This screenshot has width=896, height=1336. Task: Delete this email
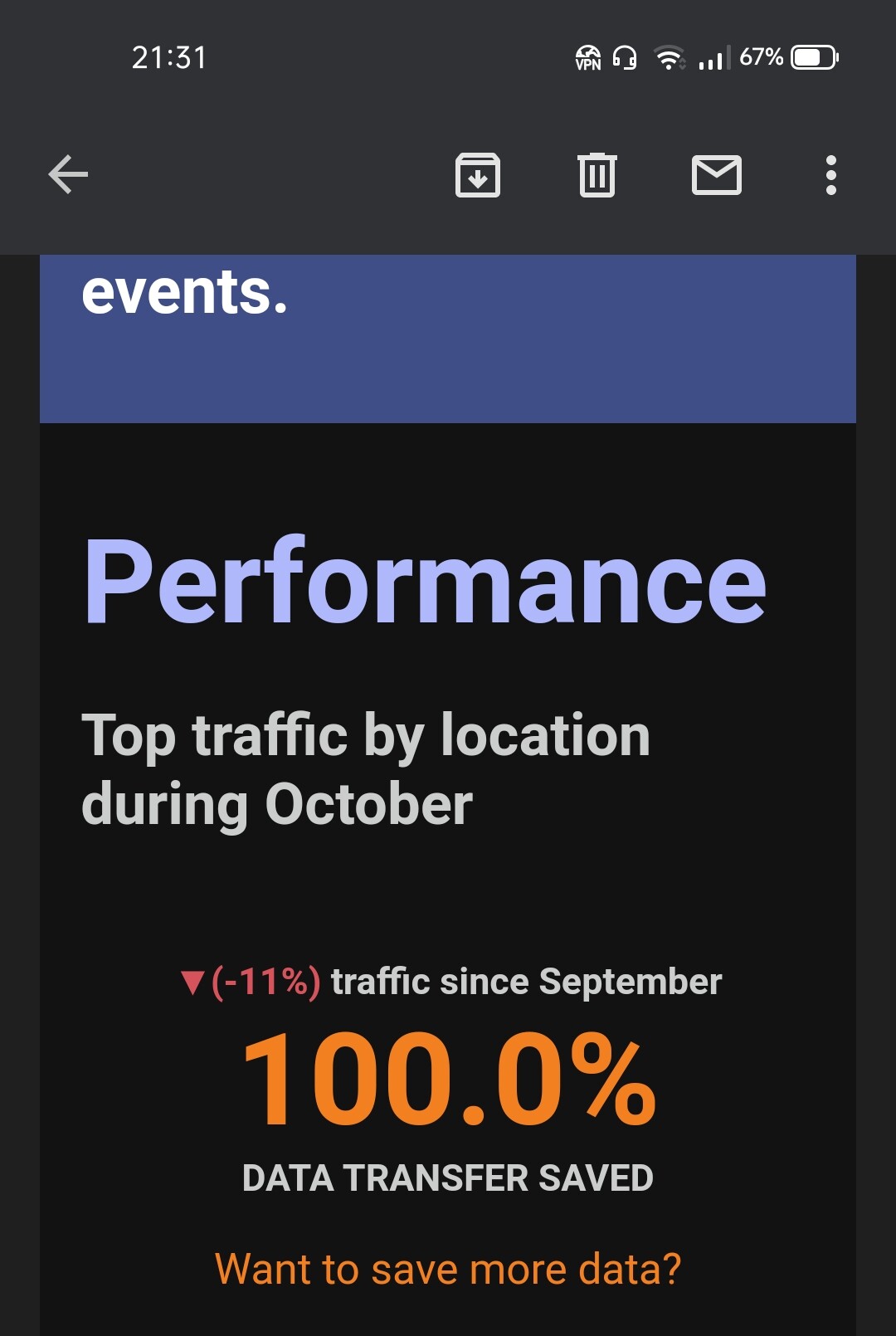click(x=597, y=175)
